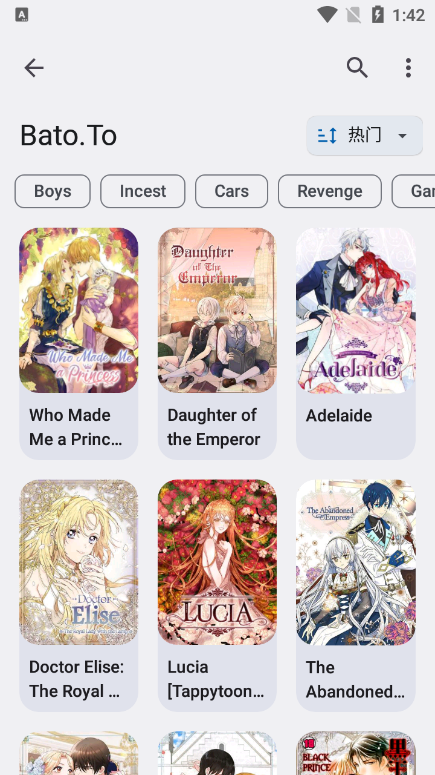The image size is (435, 775).
Task: Open Who Made Me a Princess
Action: click(79, 344)
